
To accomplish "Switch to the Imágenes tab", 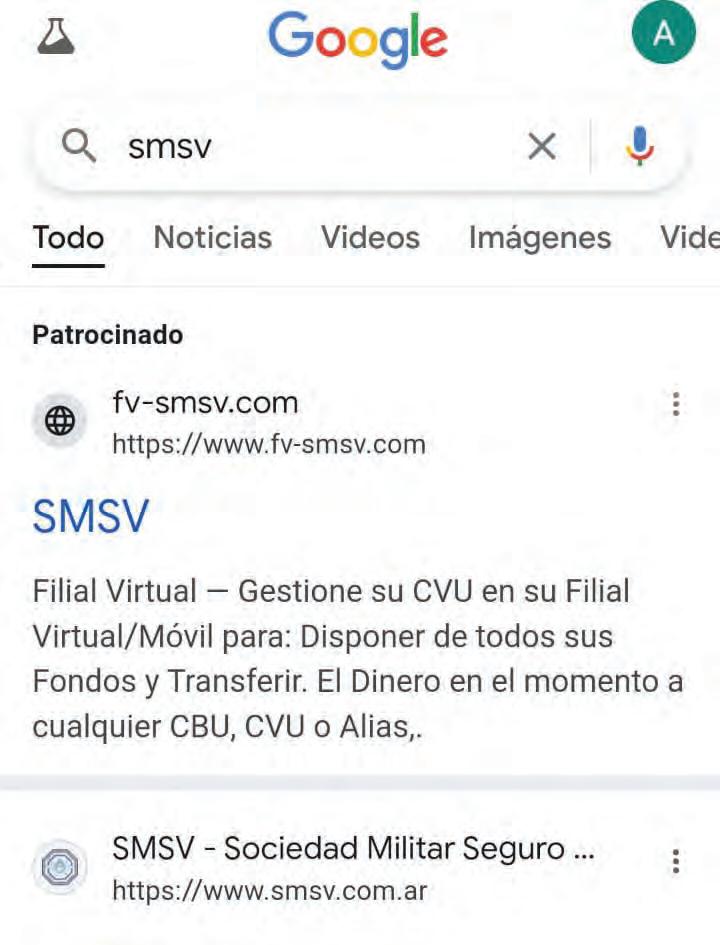I will (x=539, y=238).
